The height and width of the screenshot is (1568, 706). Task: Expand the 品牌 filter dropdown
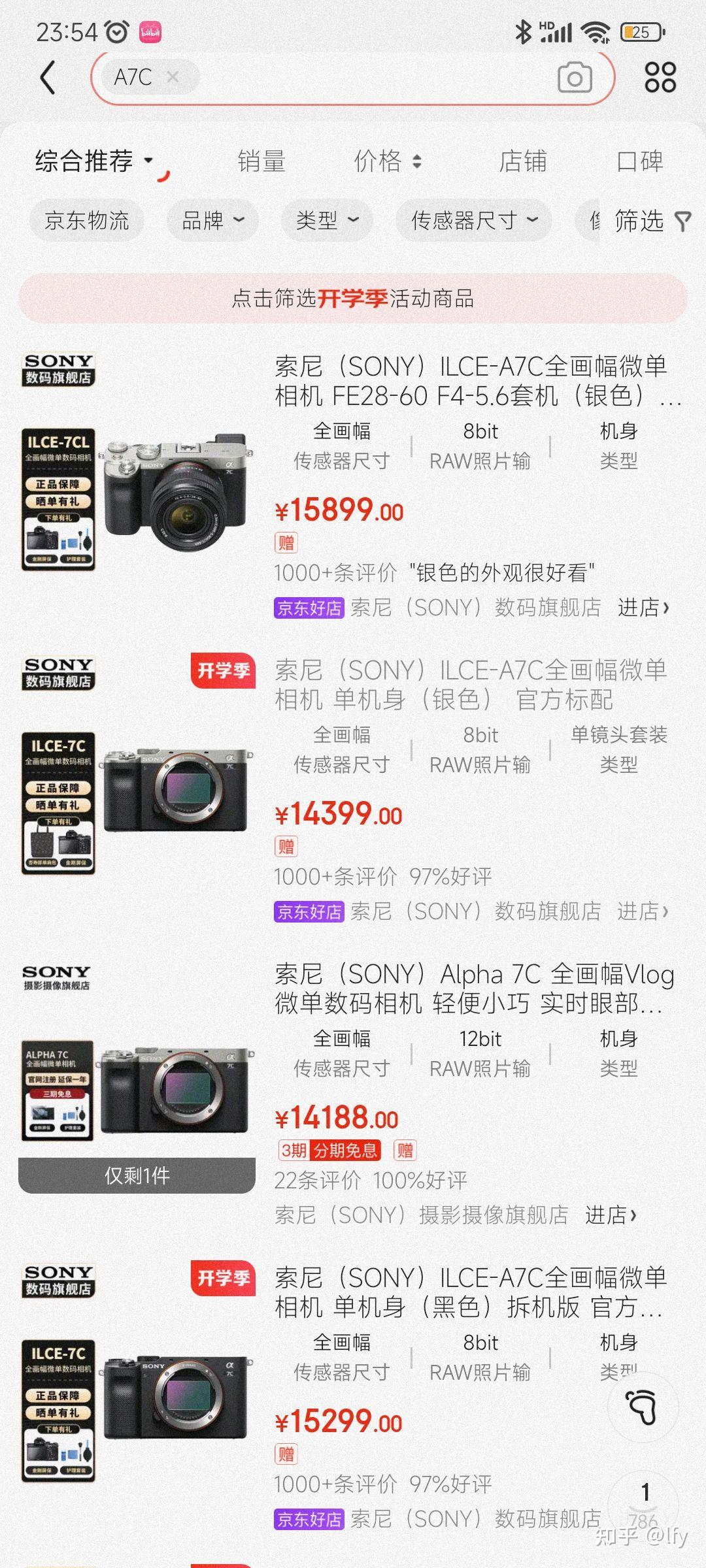pyautogui.click(x=212, y=221)
